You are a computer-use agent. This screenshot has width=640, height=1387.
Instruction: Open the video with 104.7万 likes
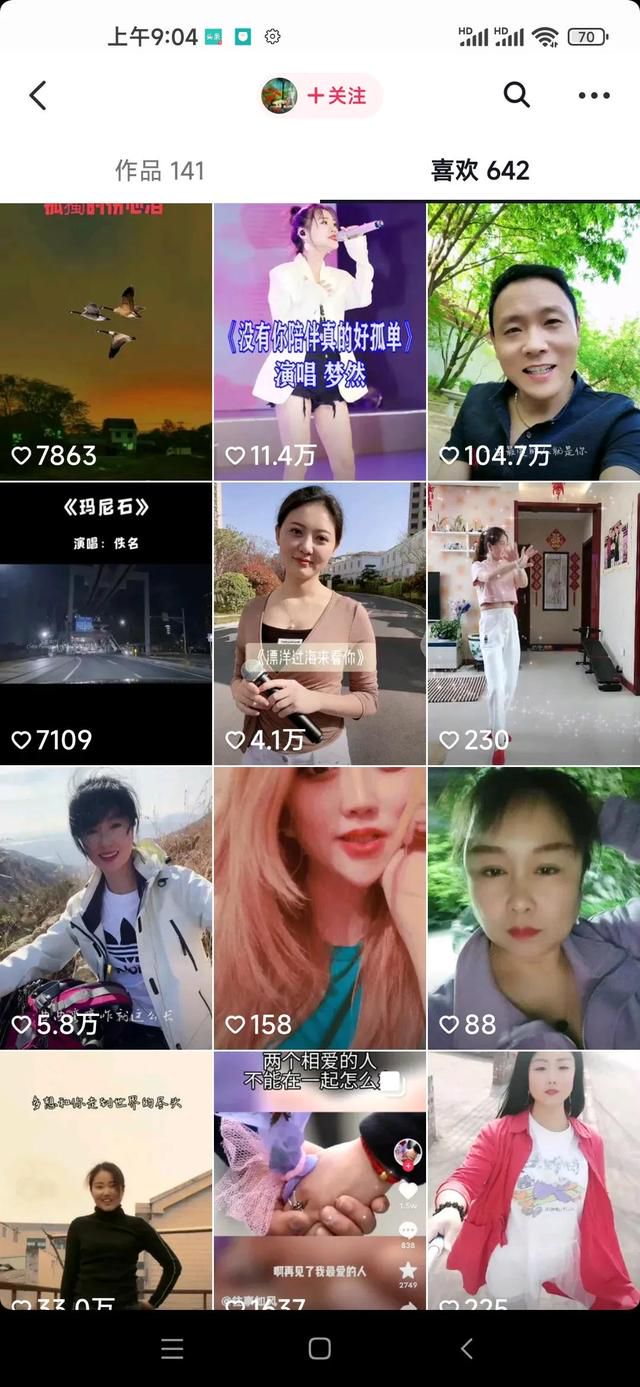[534, 342]
